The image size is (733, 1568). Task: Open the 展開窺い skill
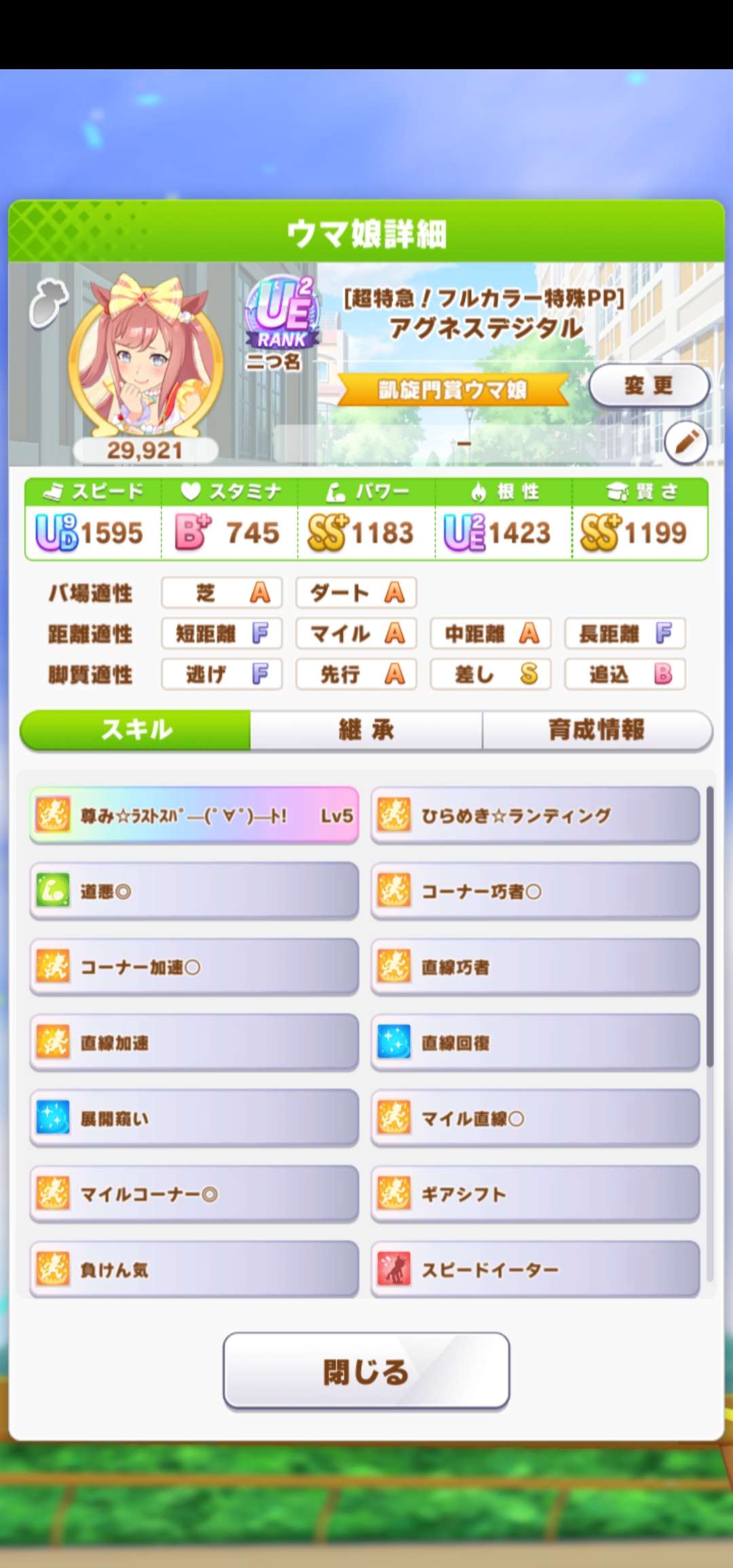(x=194, y=1119)
